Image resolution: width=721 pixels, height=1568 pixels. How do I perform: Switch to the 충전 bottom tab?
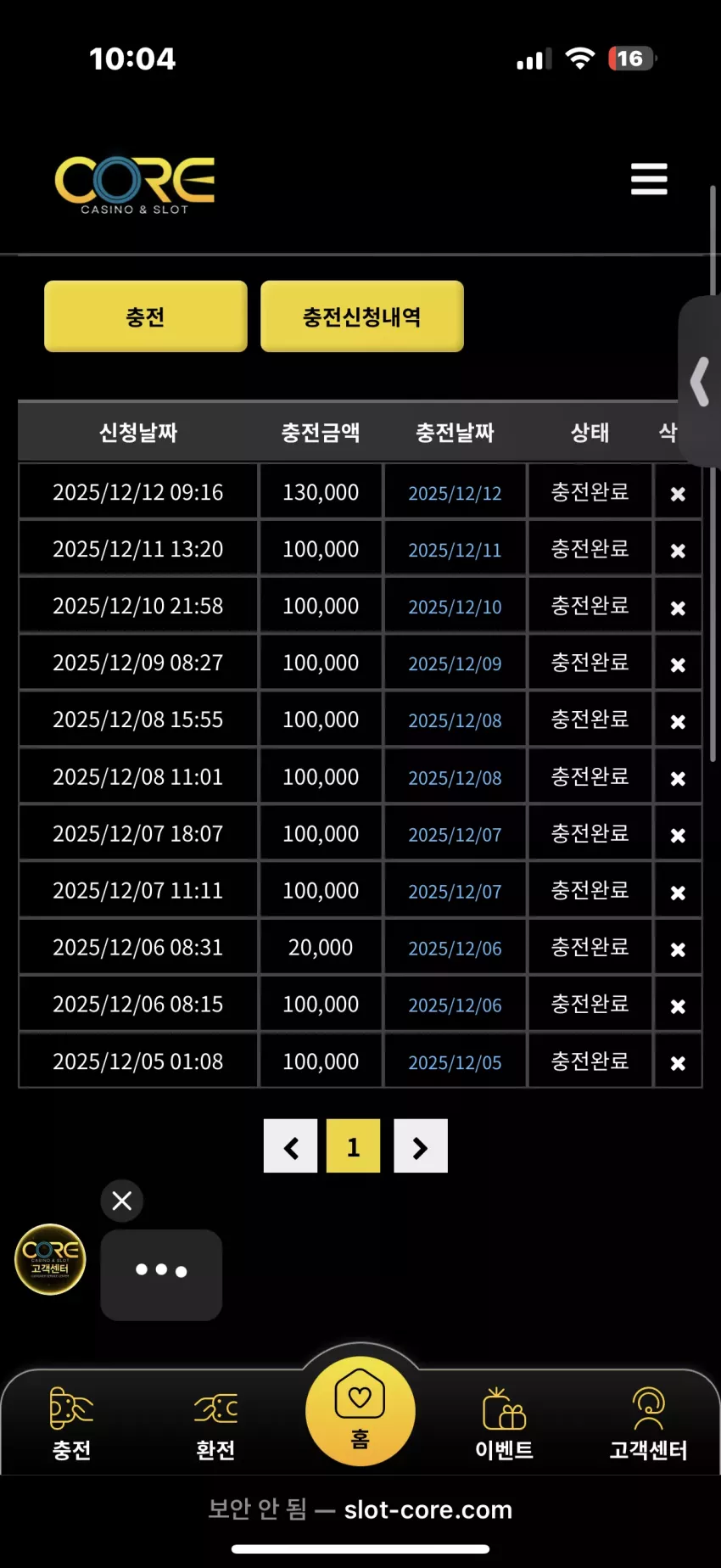coord(72,1423)
